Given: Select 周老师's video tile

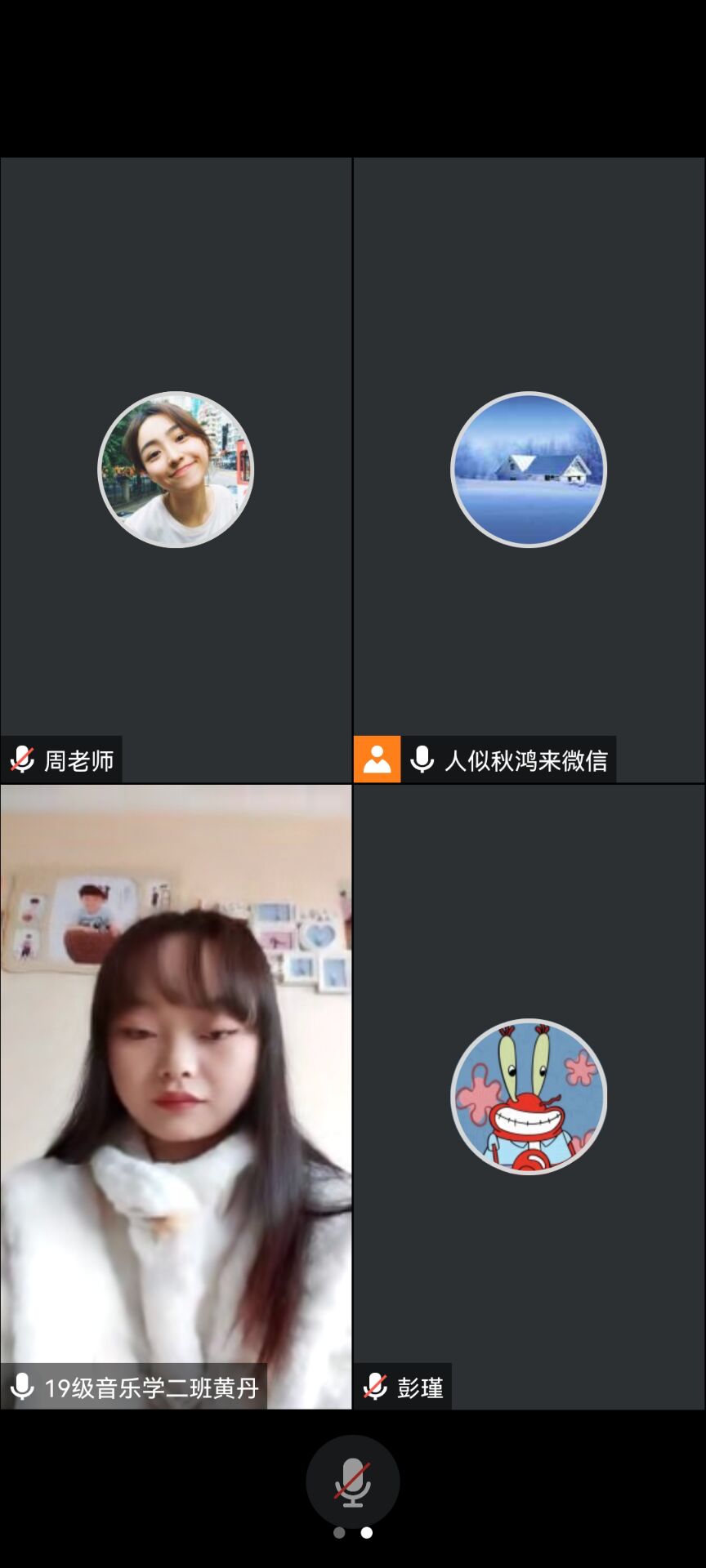Looking at the screenshot, I should [176, 470].
